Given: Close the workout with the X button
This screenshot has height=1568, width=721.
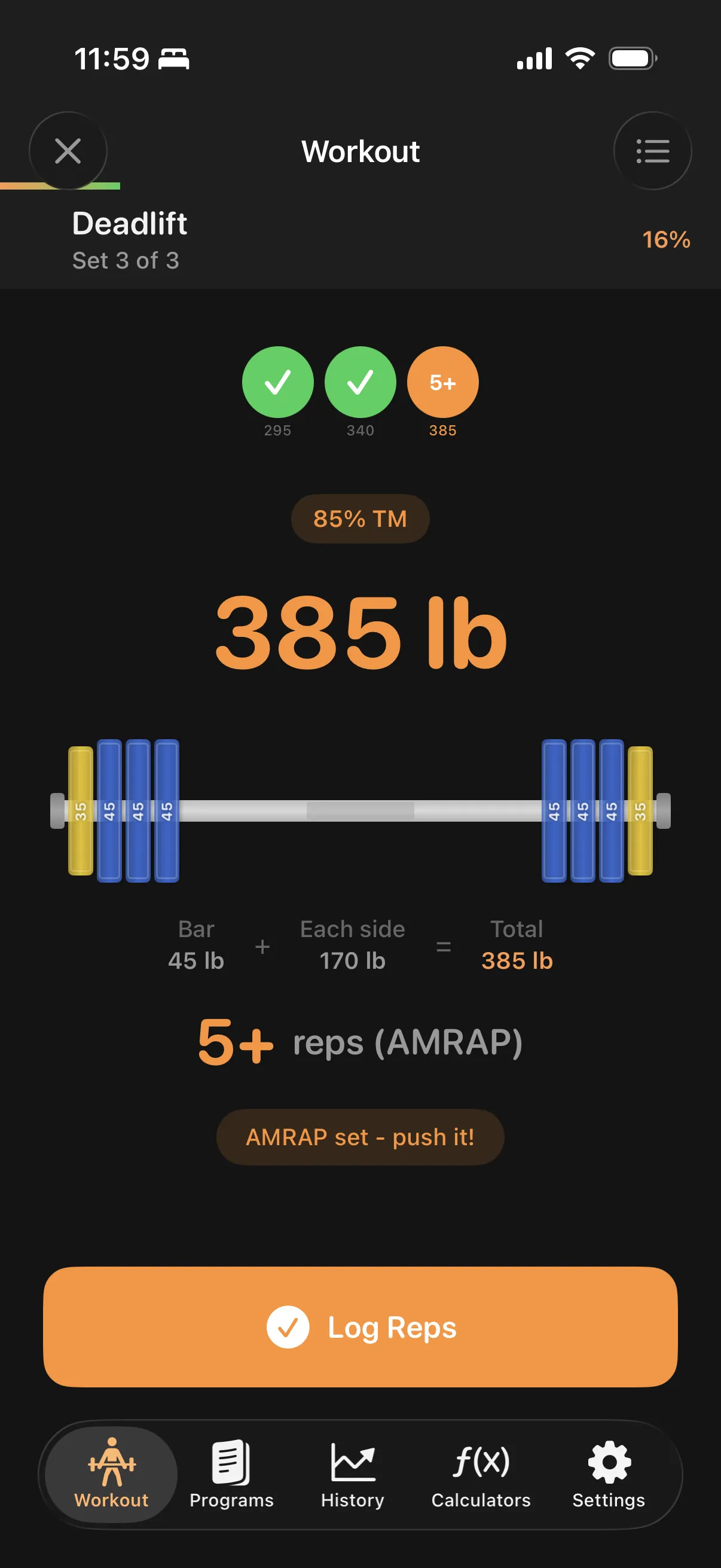Looking at the screenshot, I should (68, 150).
